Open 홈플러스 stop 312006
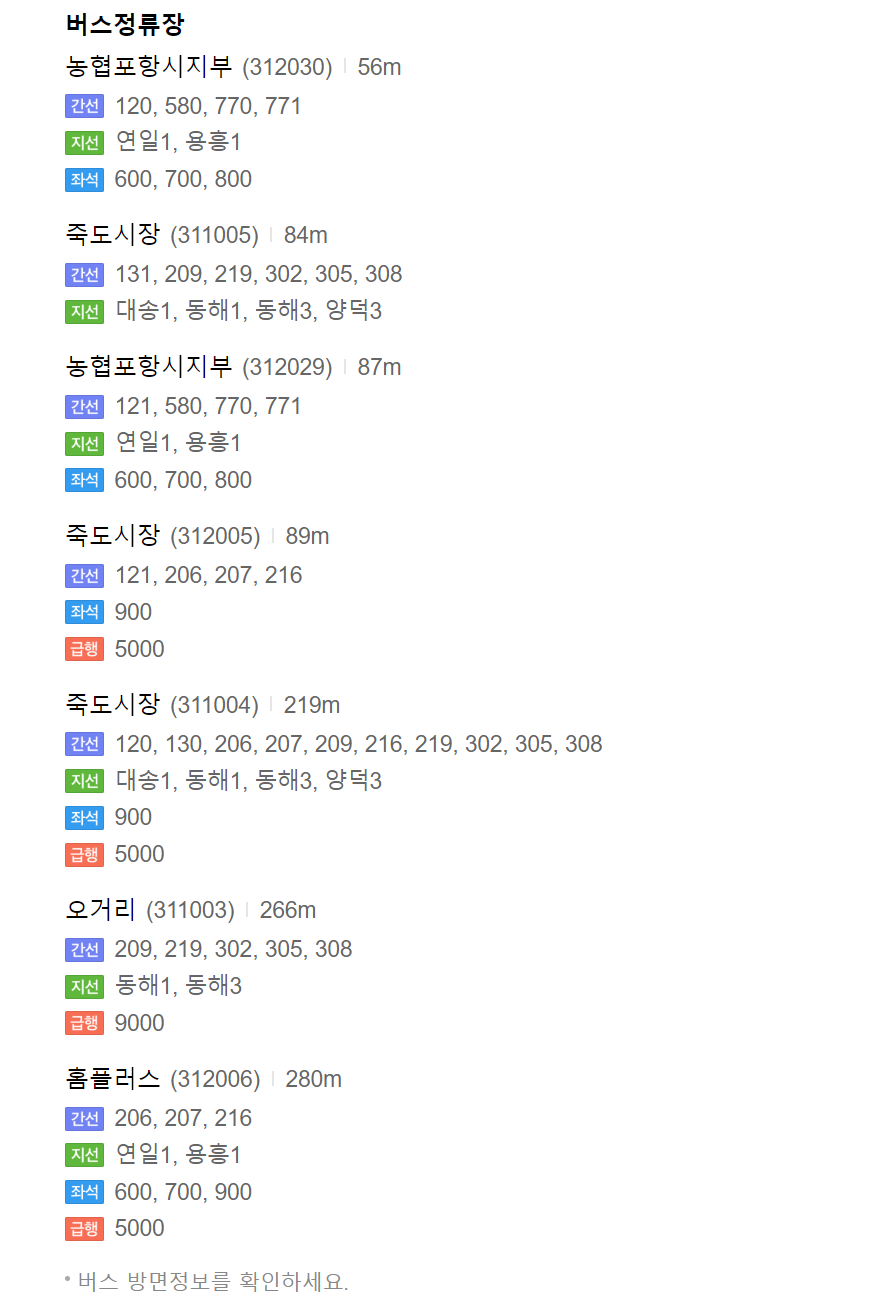Image resolution: width=895 pixels, height=1299 pixels. click(113, 1079)
